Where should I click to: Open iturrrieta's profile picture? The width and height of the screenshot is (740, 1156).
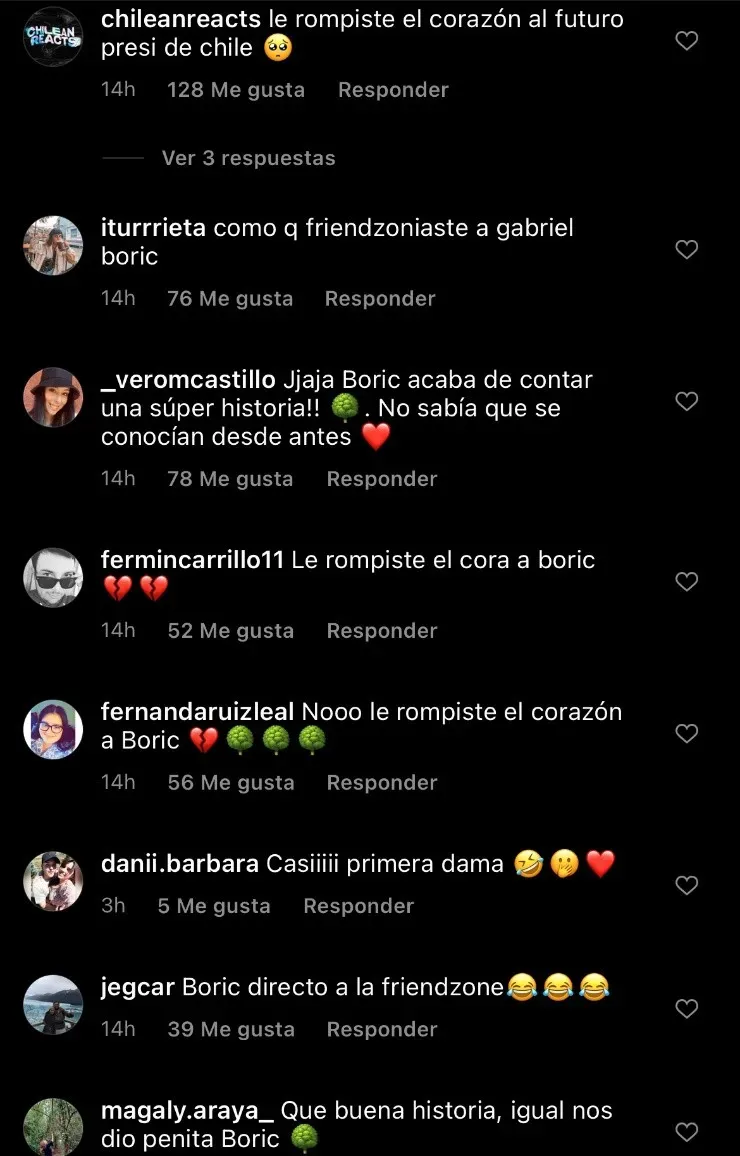tap(53, 245)
